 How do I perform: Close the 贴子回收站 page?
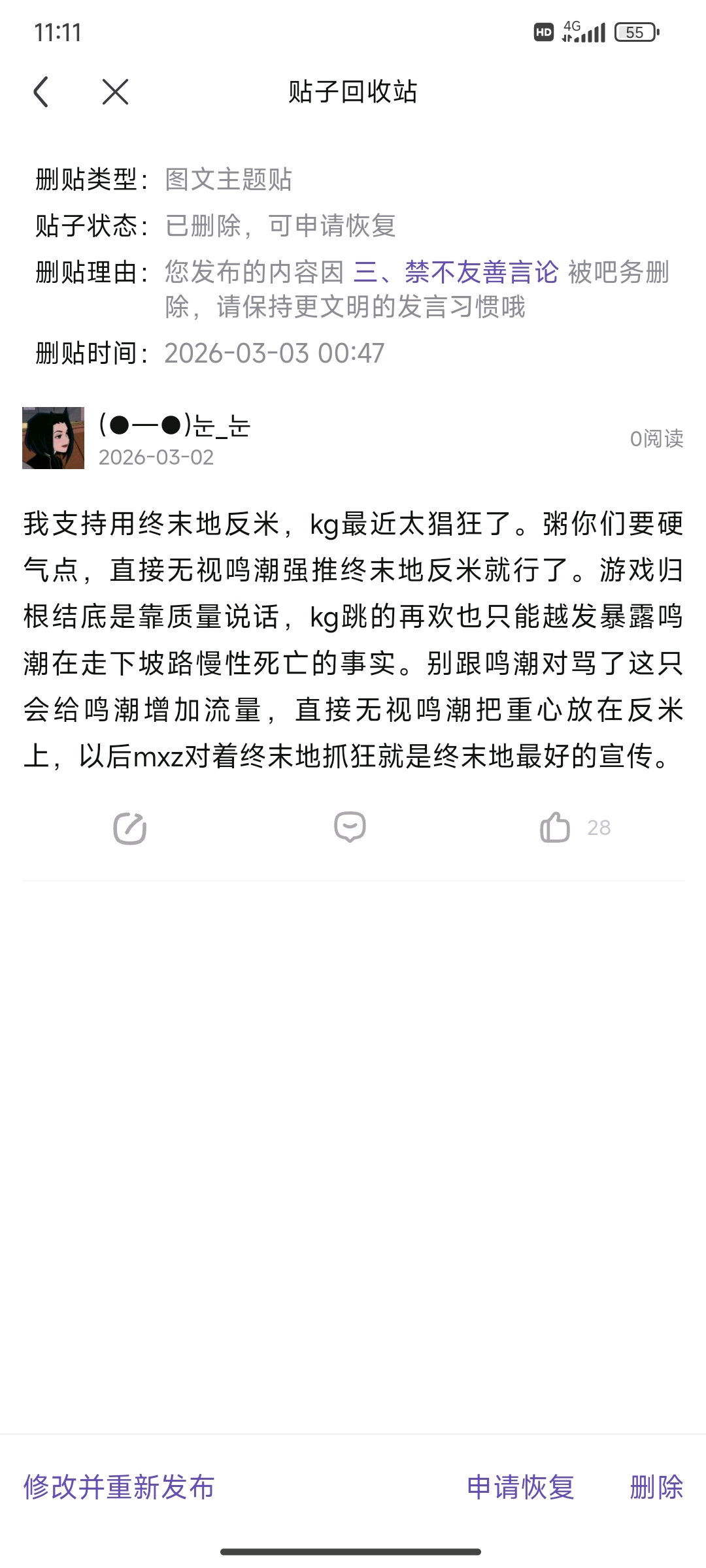tap(115, 91)
